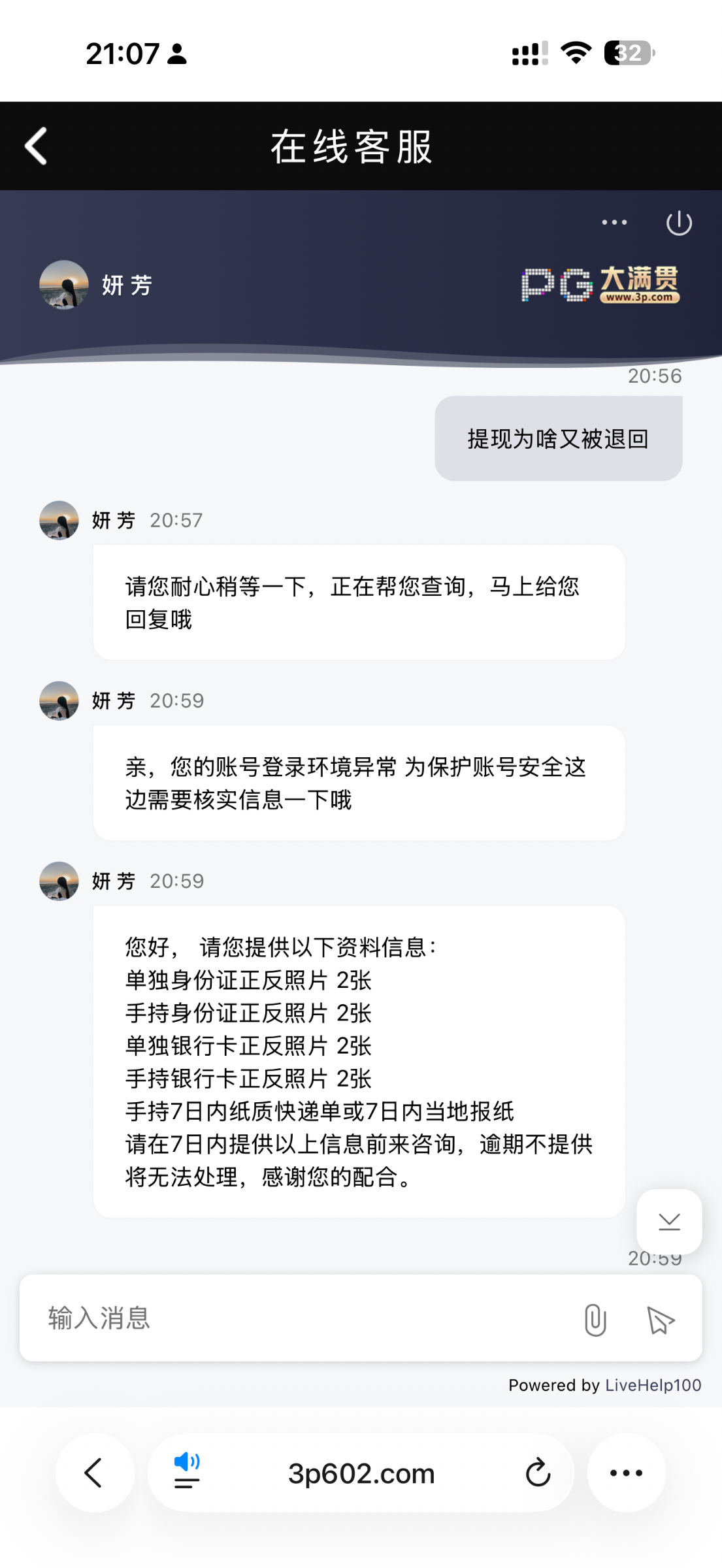Open the LiveHelp100 link
Viewport: 722px width, 1568px height.
653,1385
